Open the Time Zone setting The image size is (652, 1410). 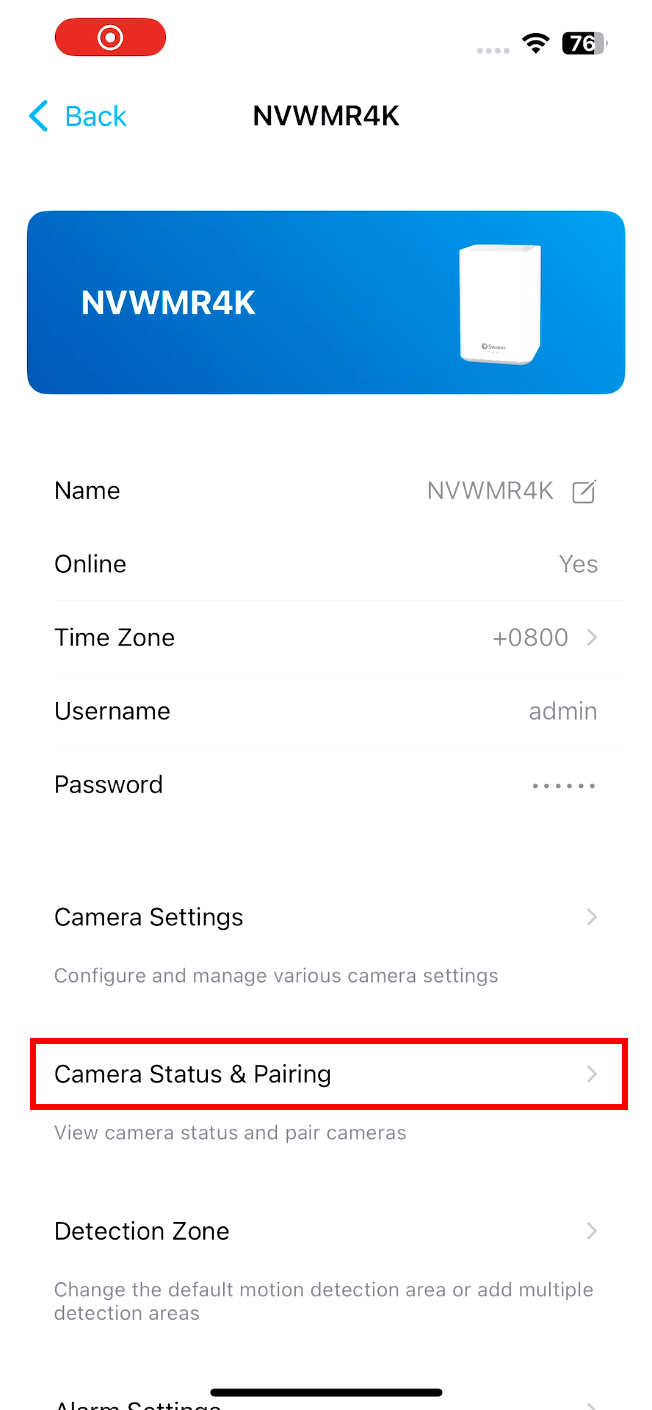(x=326, y=638)
